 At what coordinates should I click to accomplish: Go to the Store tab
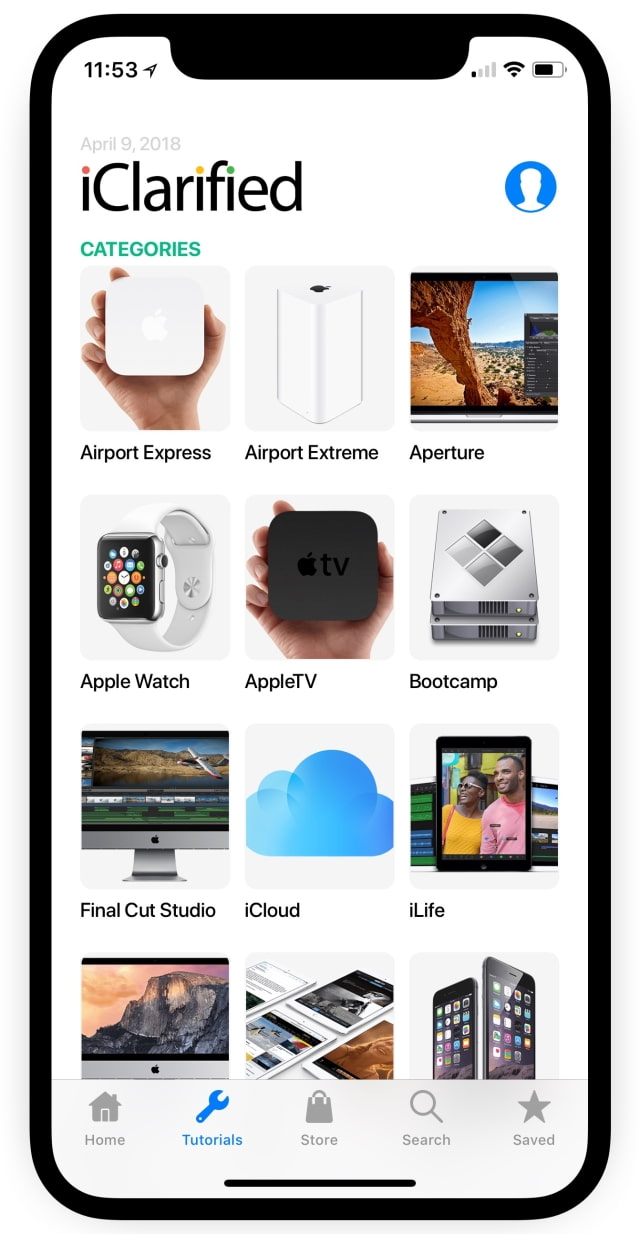319,1118
